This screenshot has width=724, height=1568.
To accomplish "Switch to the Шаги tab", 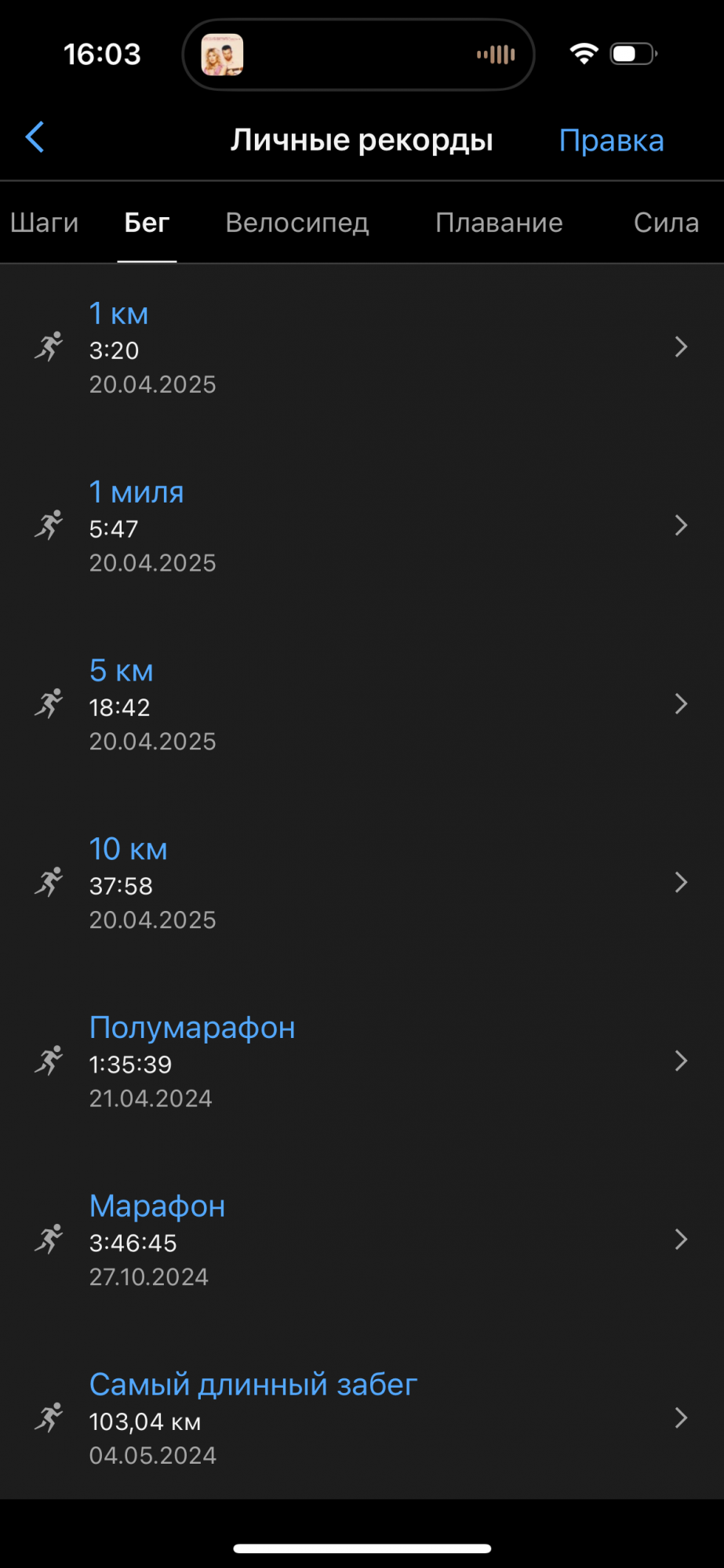I will pyautogui.click(x=45, y=223).
